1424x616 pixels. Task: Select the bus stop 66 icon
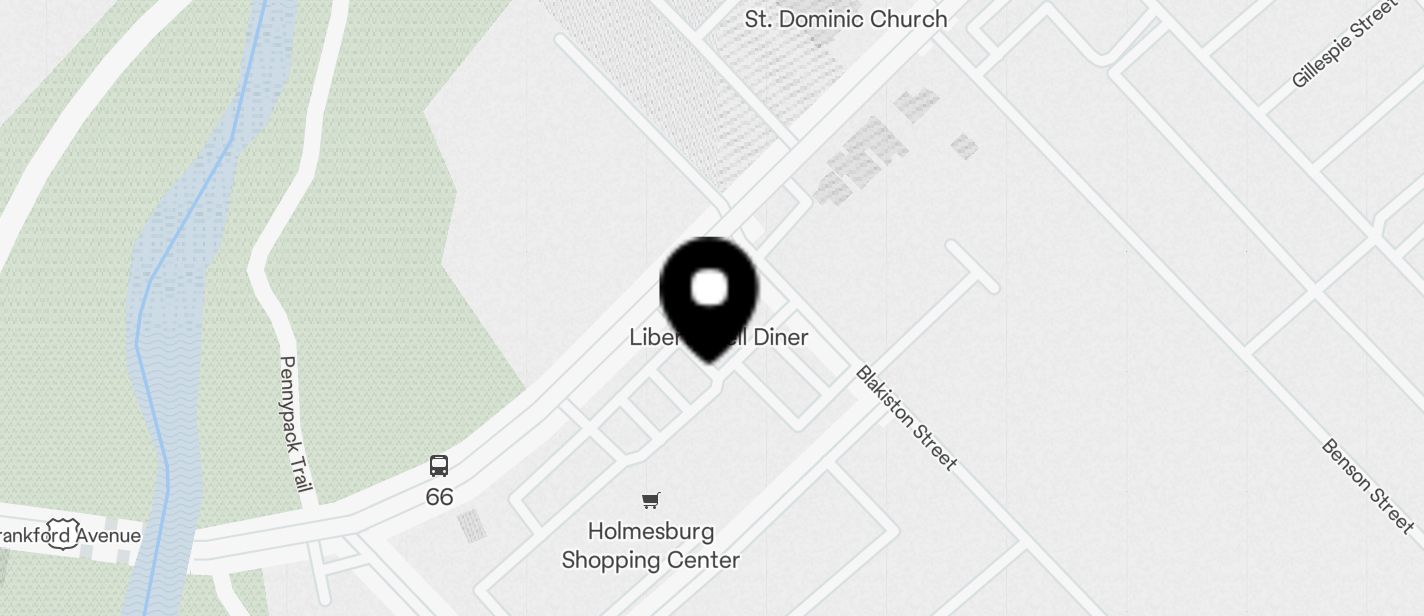[x=439, y=466]
